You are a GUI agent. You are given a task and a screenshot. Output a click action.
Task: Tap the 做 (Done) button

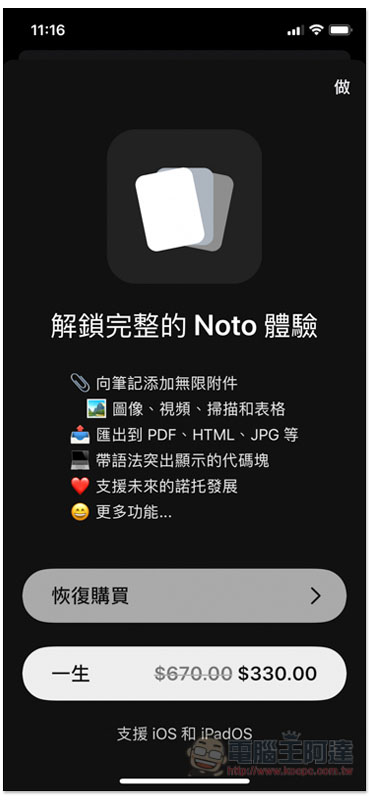(x=342, y=87)
